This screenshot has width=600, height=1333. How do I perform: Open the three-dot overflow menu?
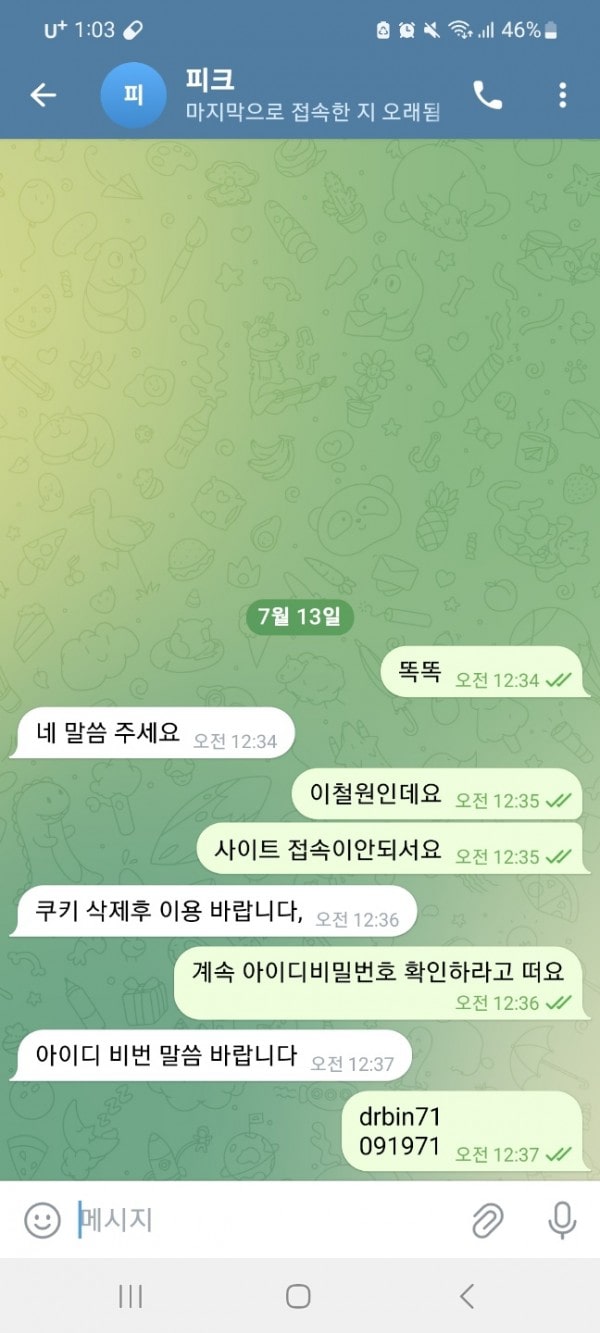click(x=562, y=95)
